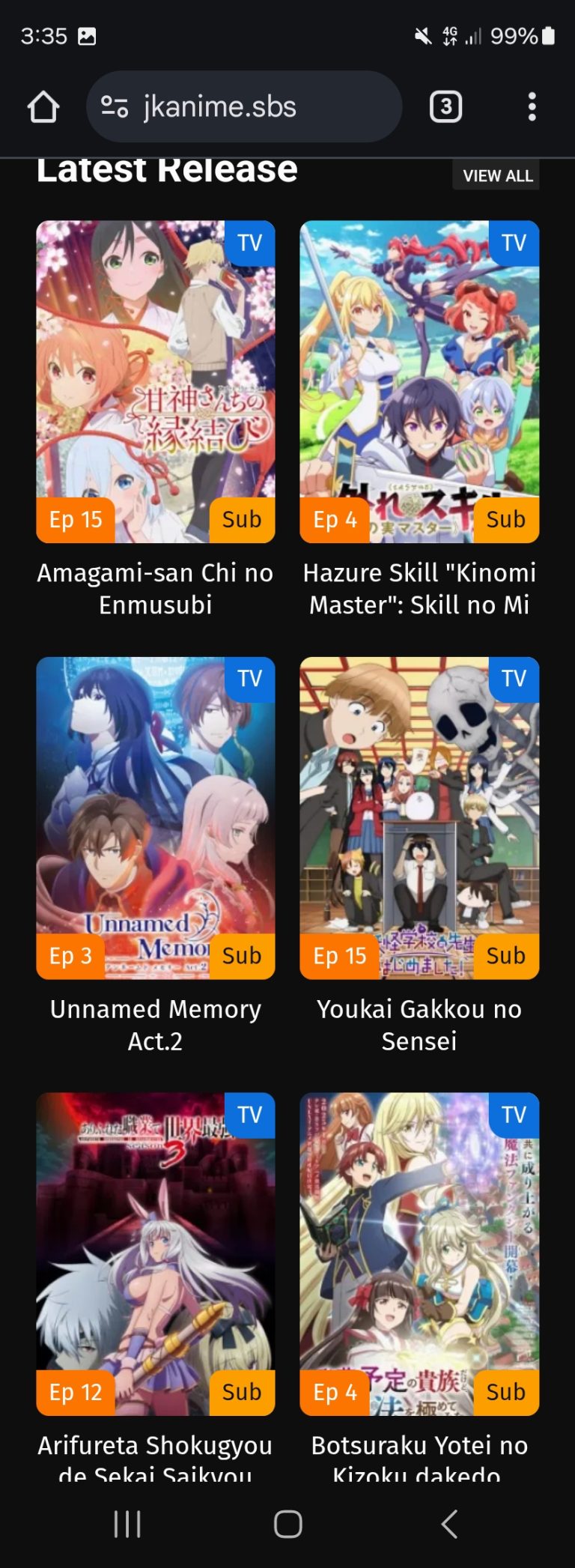Click the browser Home icon

click(43, 106)
